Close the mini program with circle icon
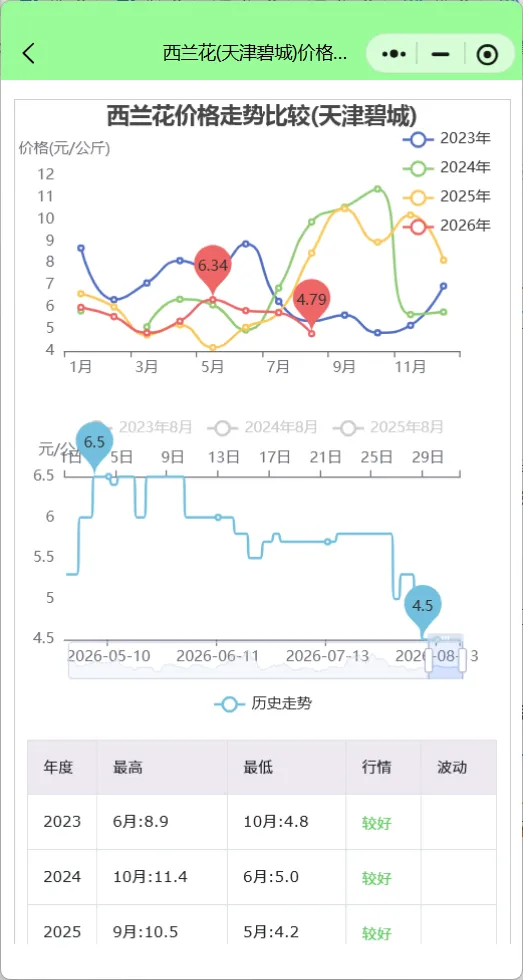 [487, 55]
